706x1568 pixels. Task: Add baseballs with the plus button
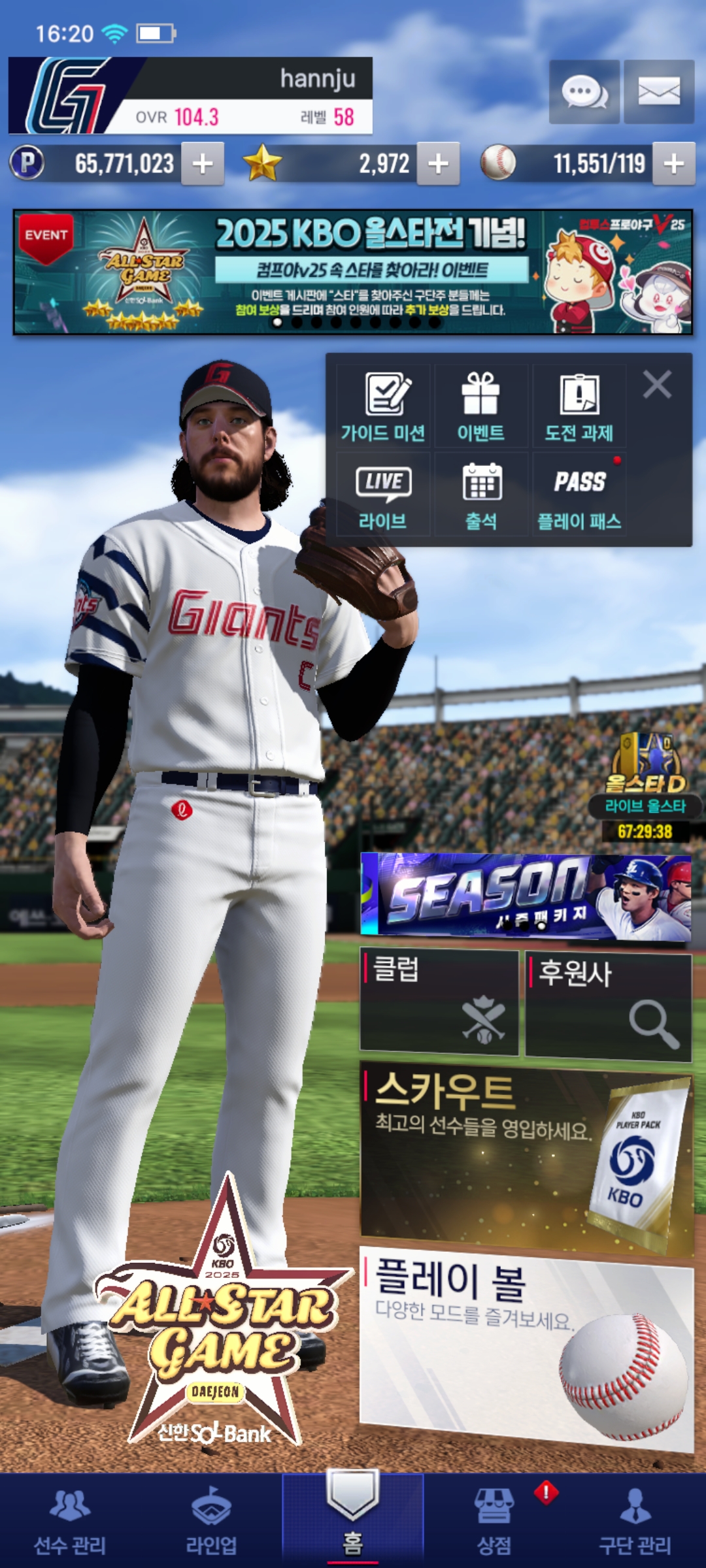pos(674,163)
